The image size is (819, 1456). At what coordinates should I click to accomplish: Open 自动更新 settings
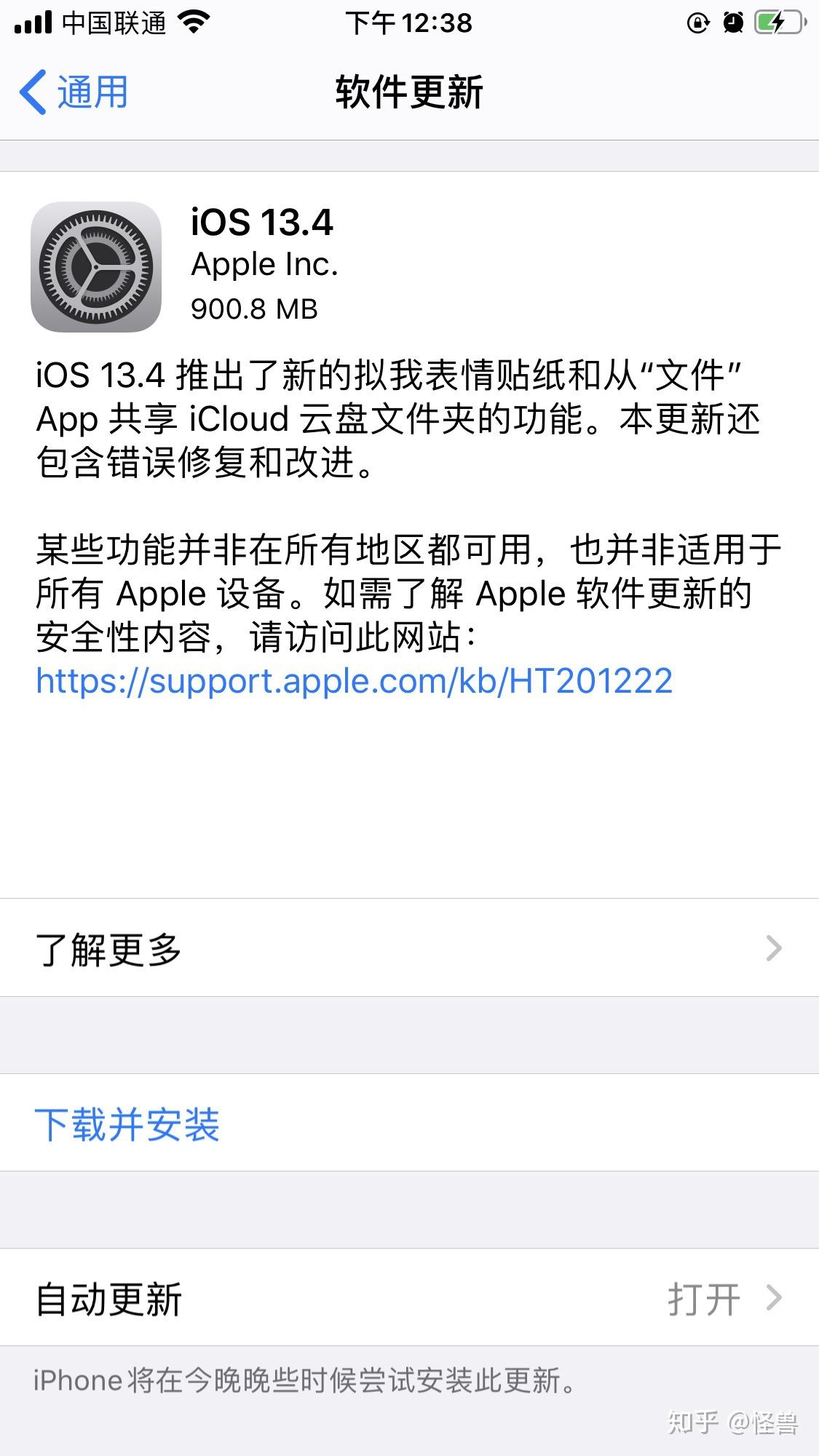click(x=409, y=1299)
